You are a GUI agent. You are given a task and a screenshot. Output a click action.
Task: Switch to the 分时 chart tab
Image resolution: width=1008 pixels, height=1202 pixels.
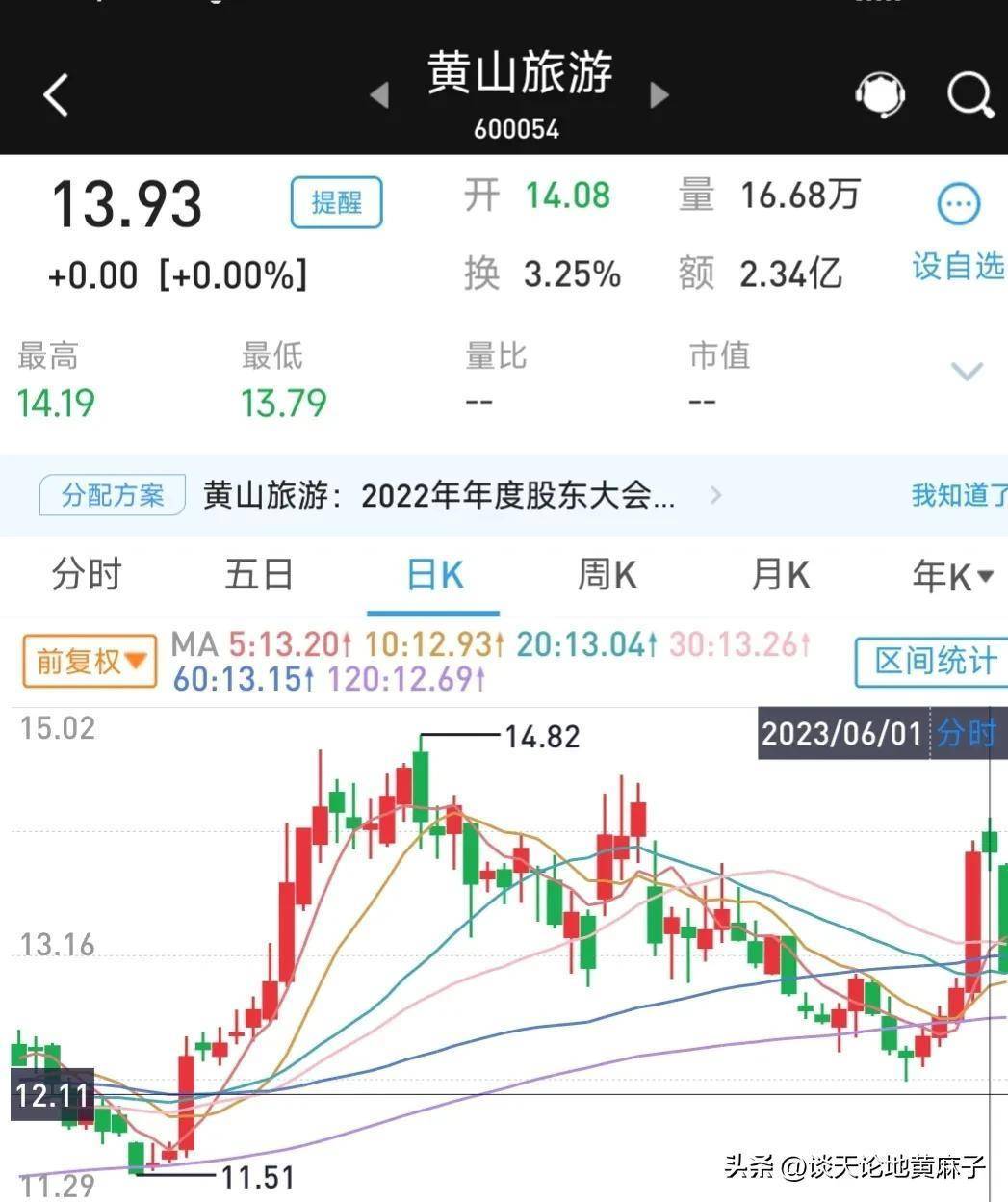pyautogui.click(x=87, y=575)
